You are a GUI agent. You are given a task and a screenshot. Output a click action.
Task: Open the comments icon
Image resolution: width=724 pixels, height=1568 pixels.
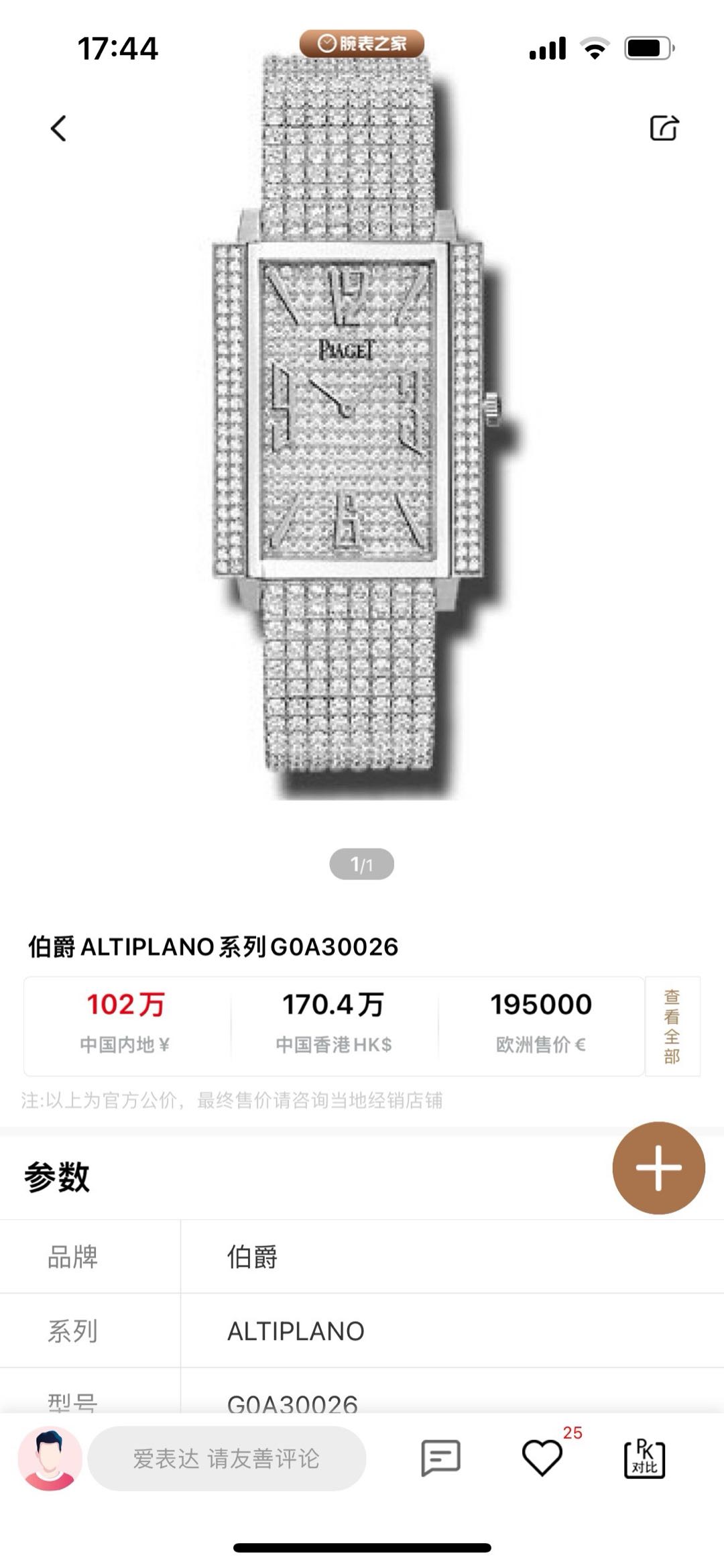440,1458
